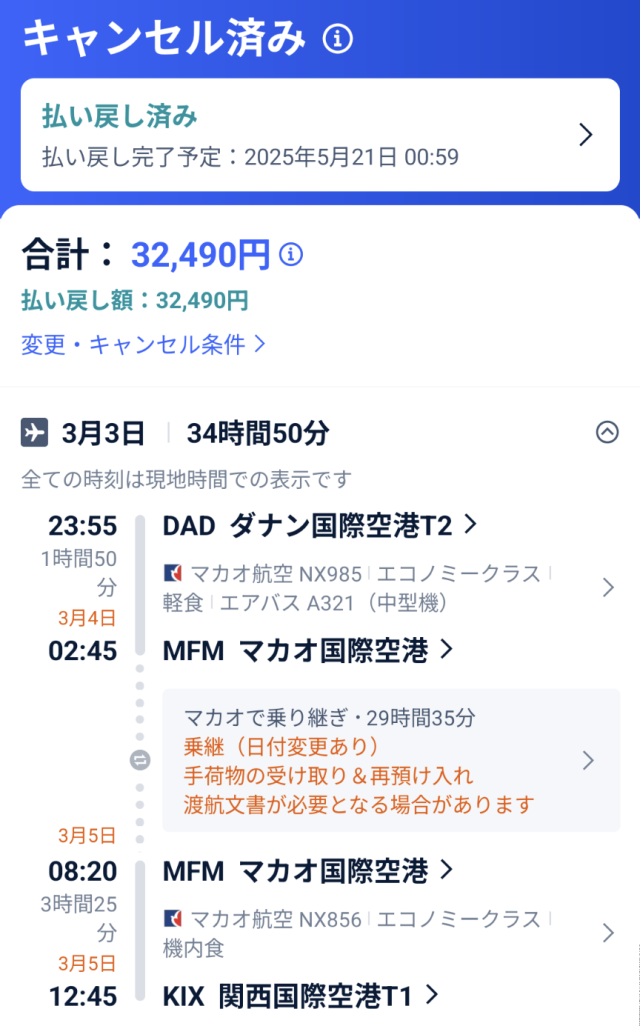The width and height of the screenshot is (640, 1026).
Task: Tap the info icon next to 32,490円 total
Action: 291,255
